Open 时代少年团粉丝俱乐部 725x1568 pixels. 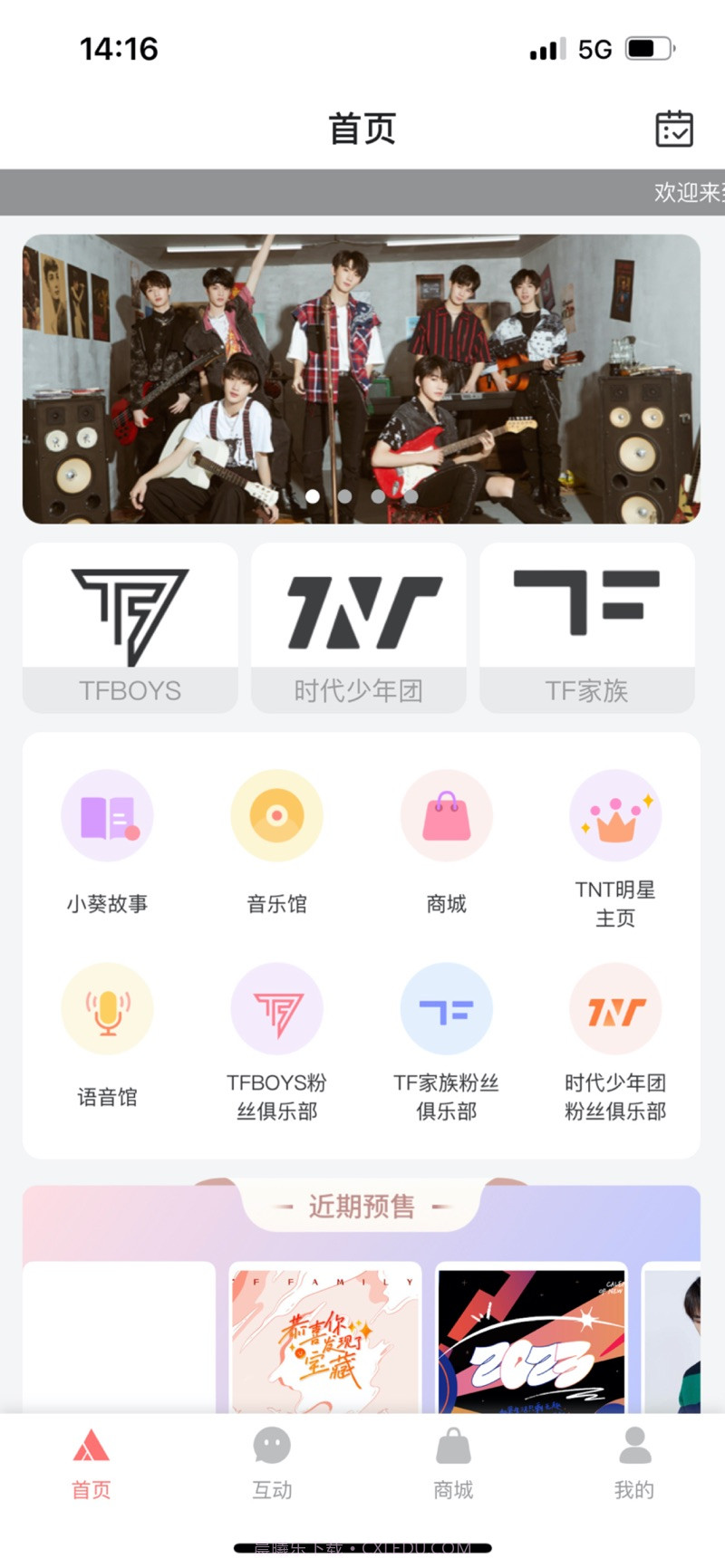615,1042
